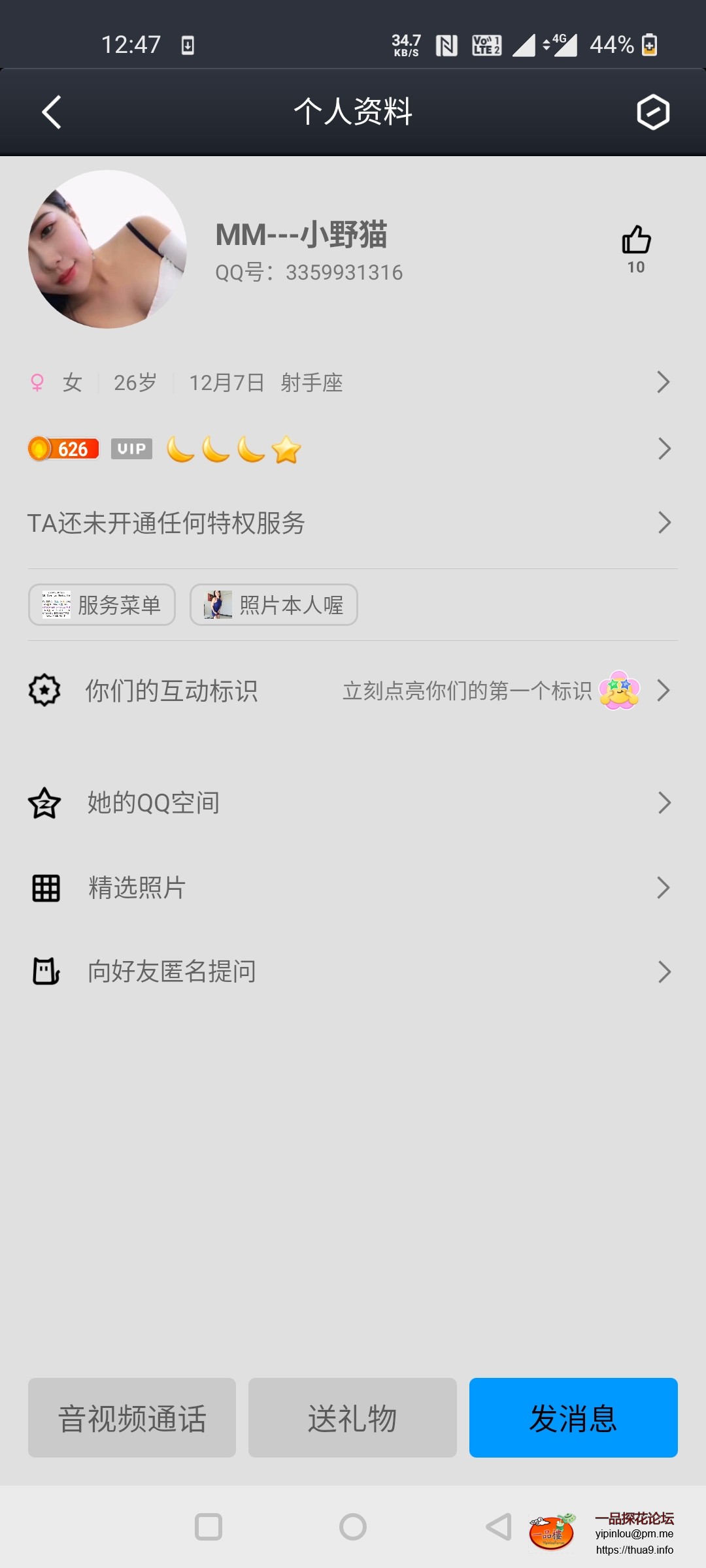Expand basic info row showing 射手座
The image size is (706, 1568).
(663, 382)
